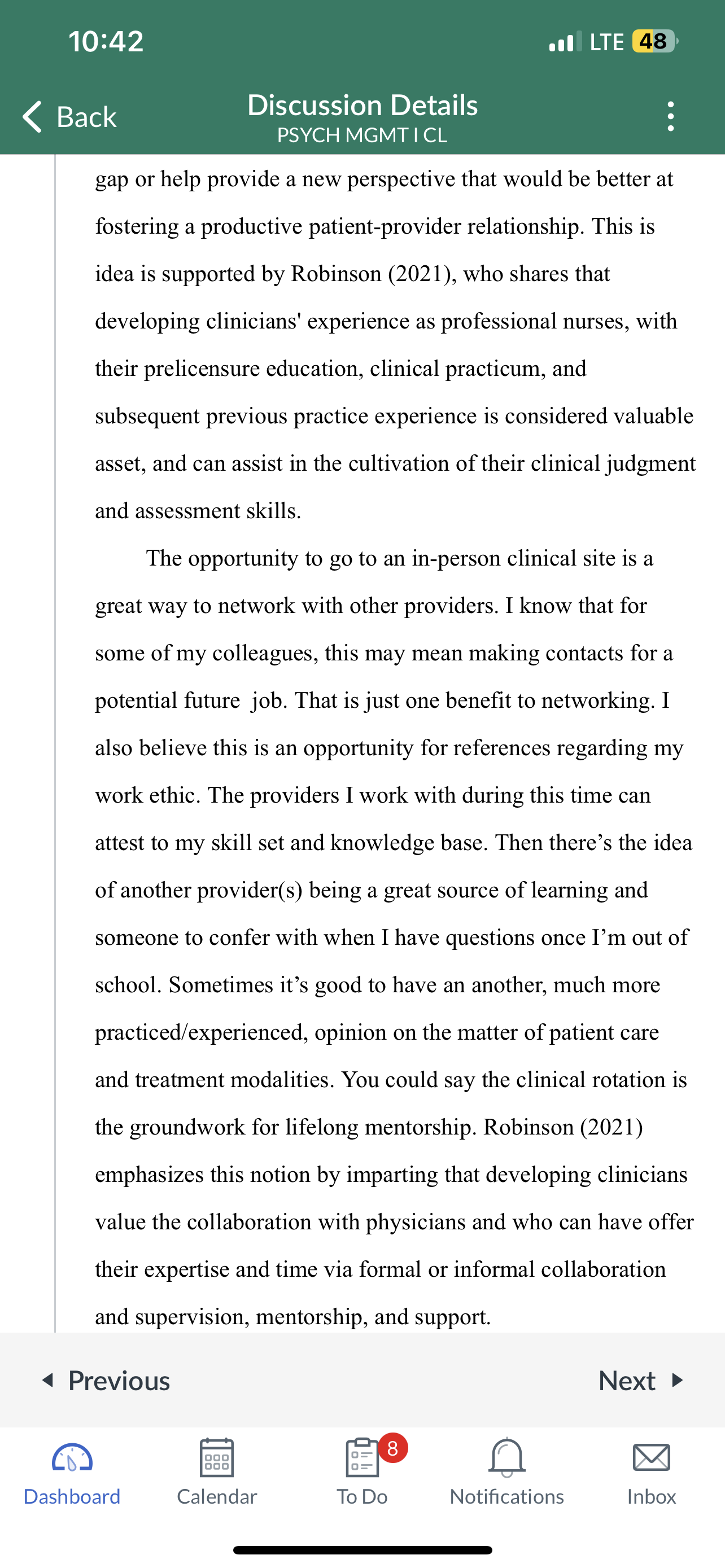Viewport: 725px width, 1568px height.
Task: Go to the Next discussion entry
Action: [x=641, y=1380]
